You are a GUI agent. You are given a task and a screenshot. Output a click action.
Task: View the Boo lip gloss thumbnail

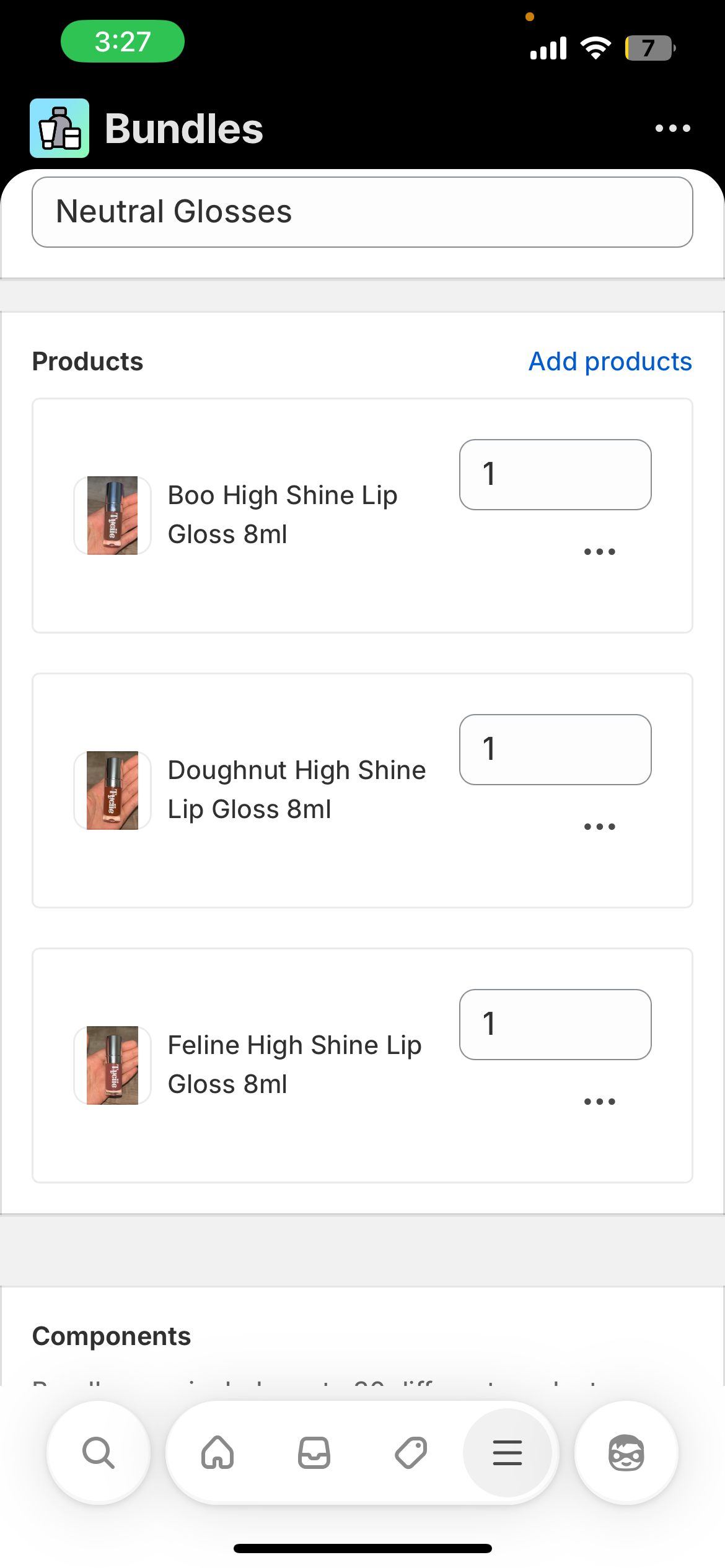(x=112, y=515)
